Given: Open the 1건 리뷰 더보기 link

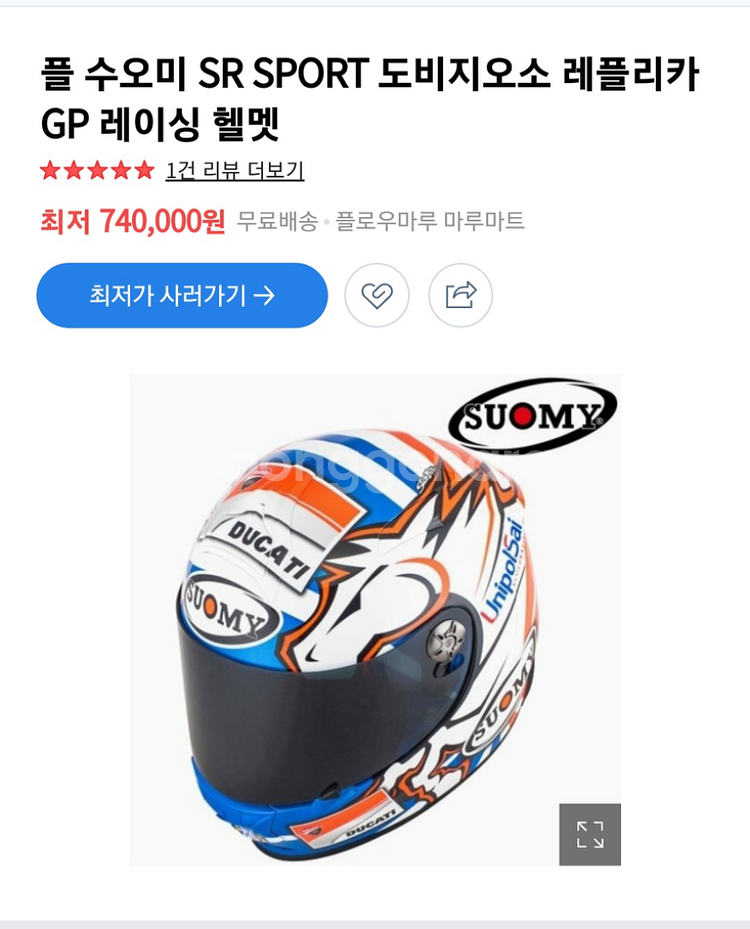Looking at the screenshot, I should [235, 171].
